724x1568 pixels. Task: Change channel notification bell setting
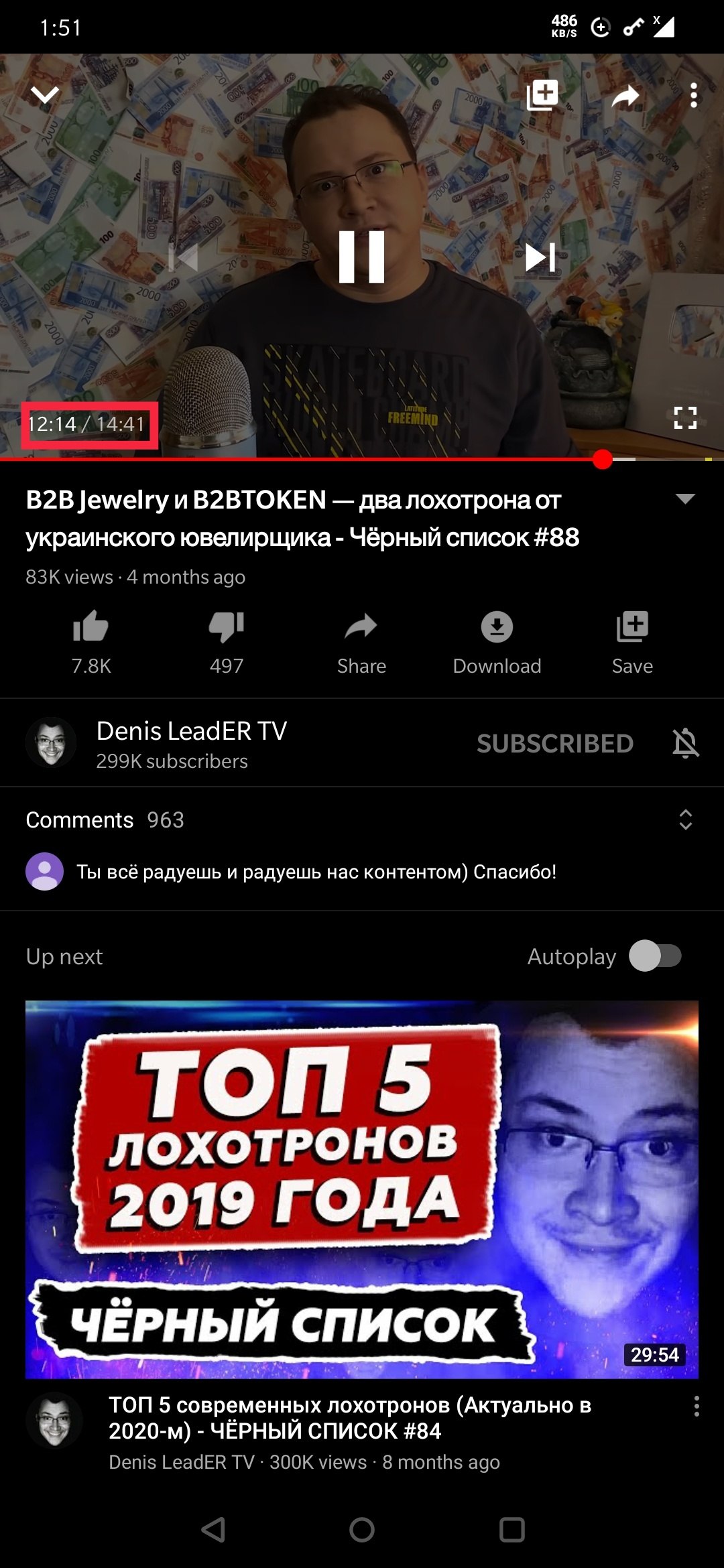click(685, 743)
